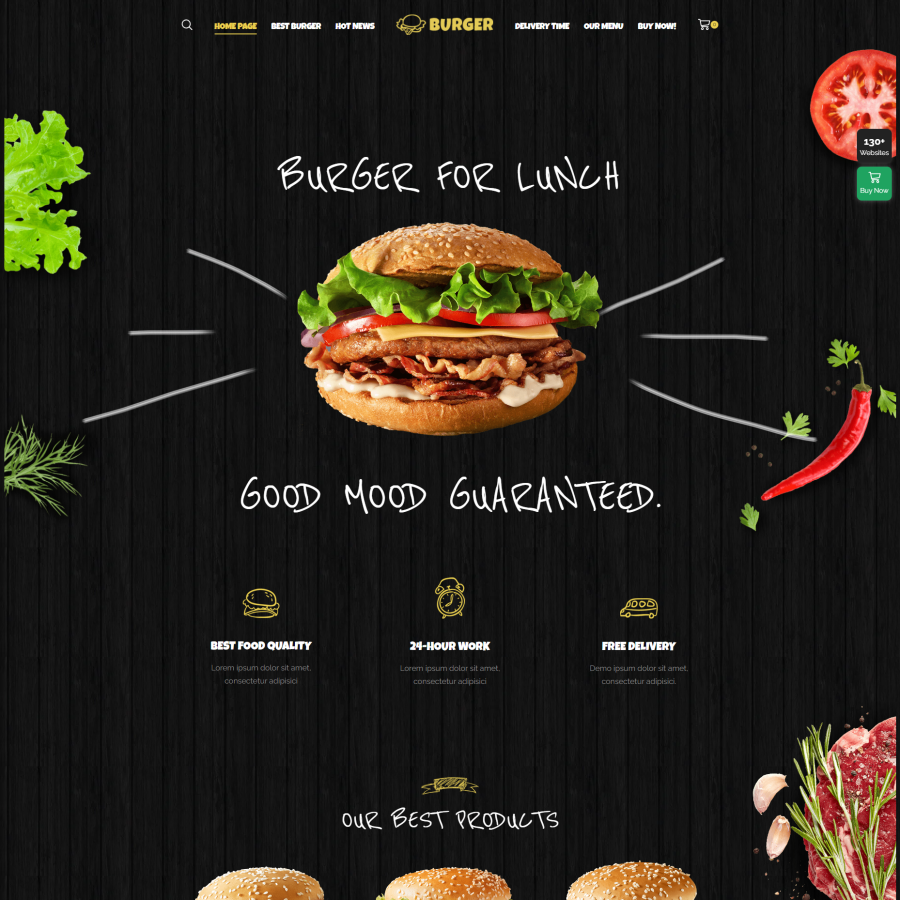
Task: Open Our Menu nav item
Action: (603, 26)
